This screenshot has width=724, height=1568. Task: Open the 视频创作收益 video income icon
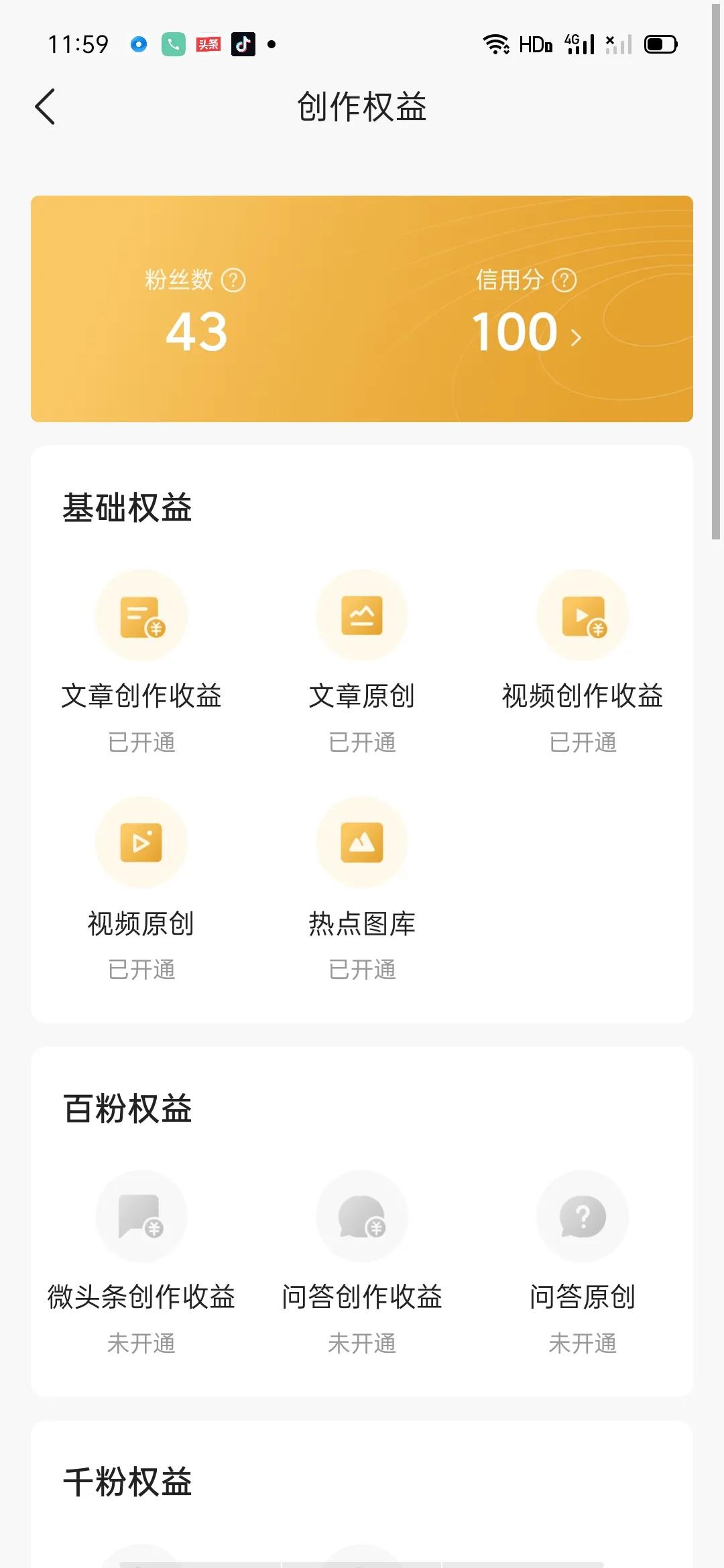[x=582, y=615]
